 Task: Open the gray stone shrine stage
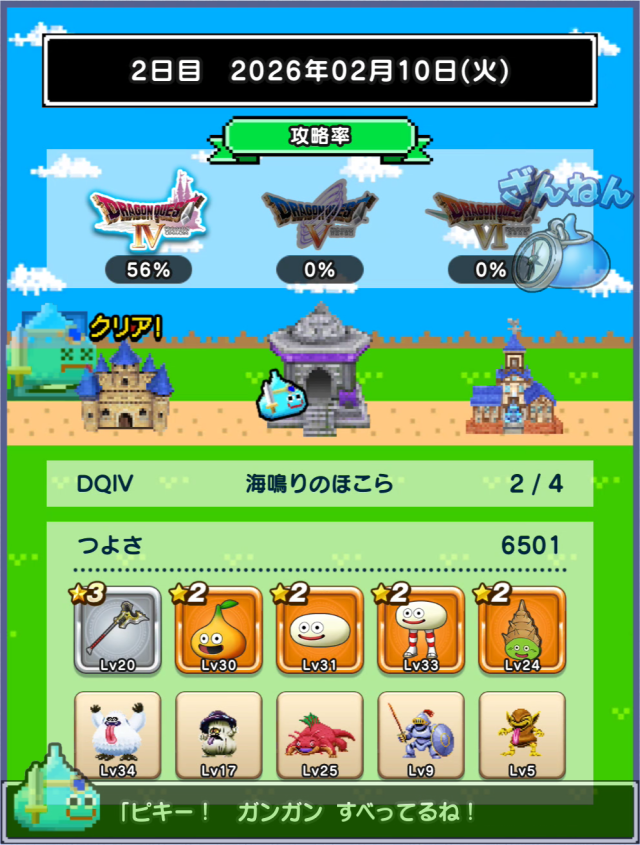[x=320, y=370]
